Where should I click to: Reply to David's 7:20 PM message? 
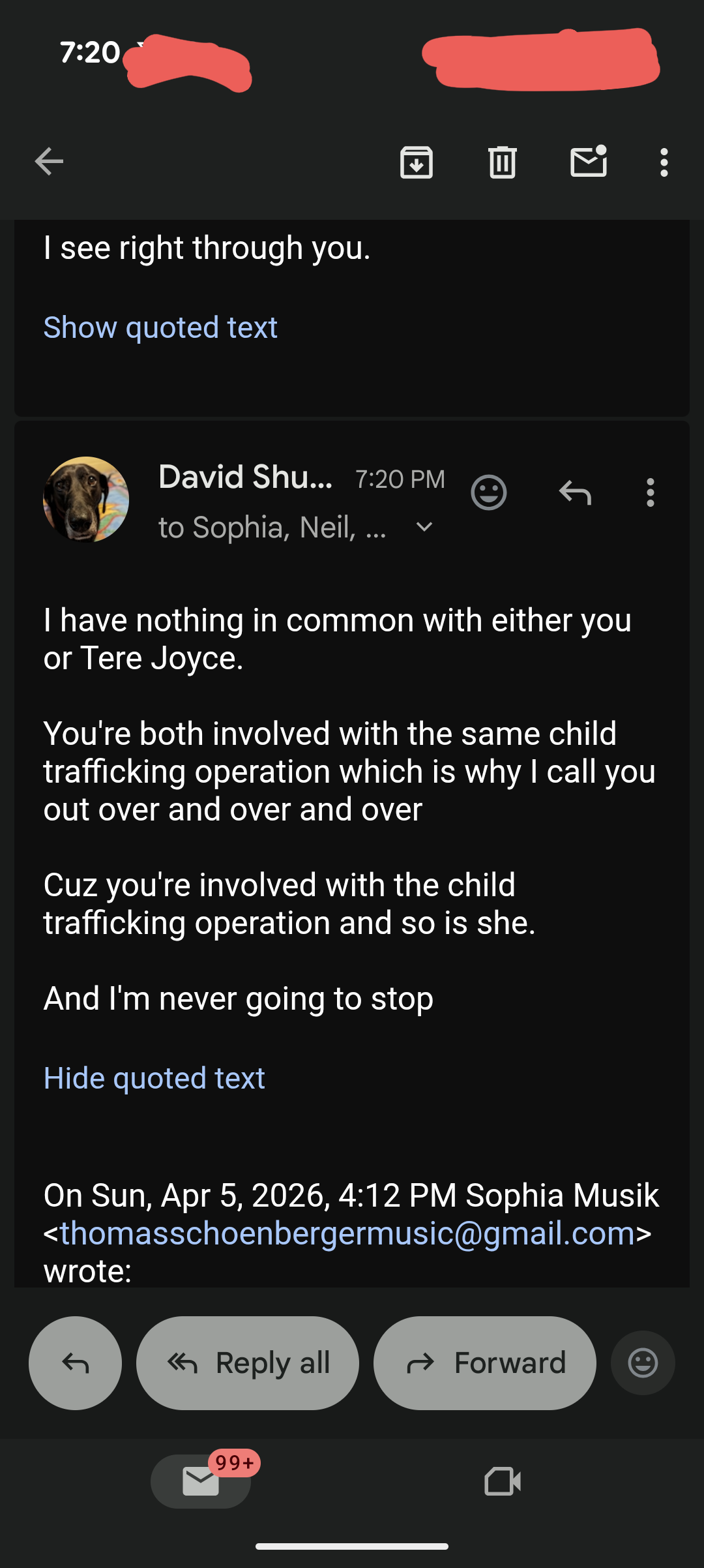pos(575,492)
